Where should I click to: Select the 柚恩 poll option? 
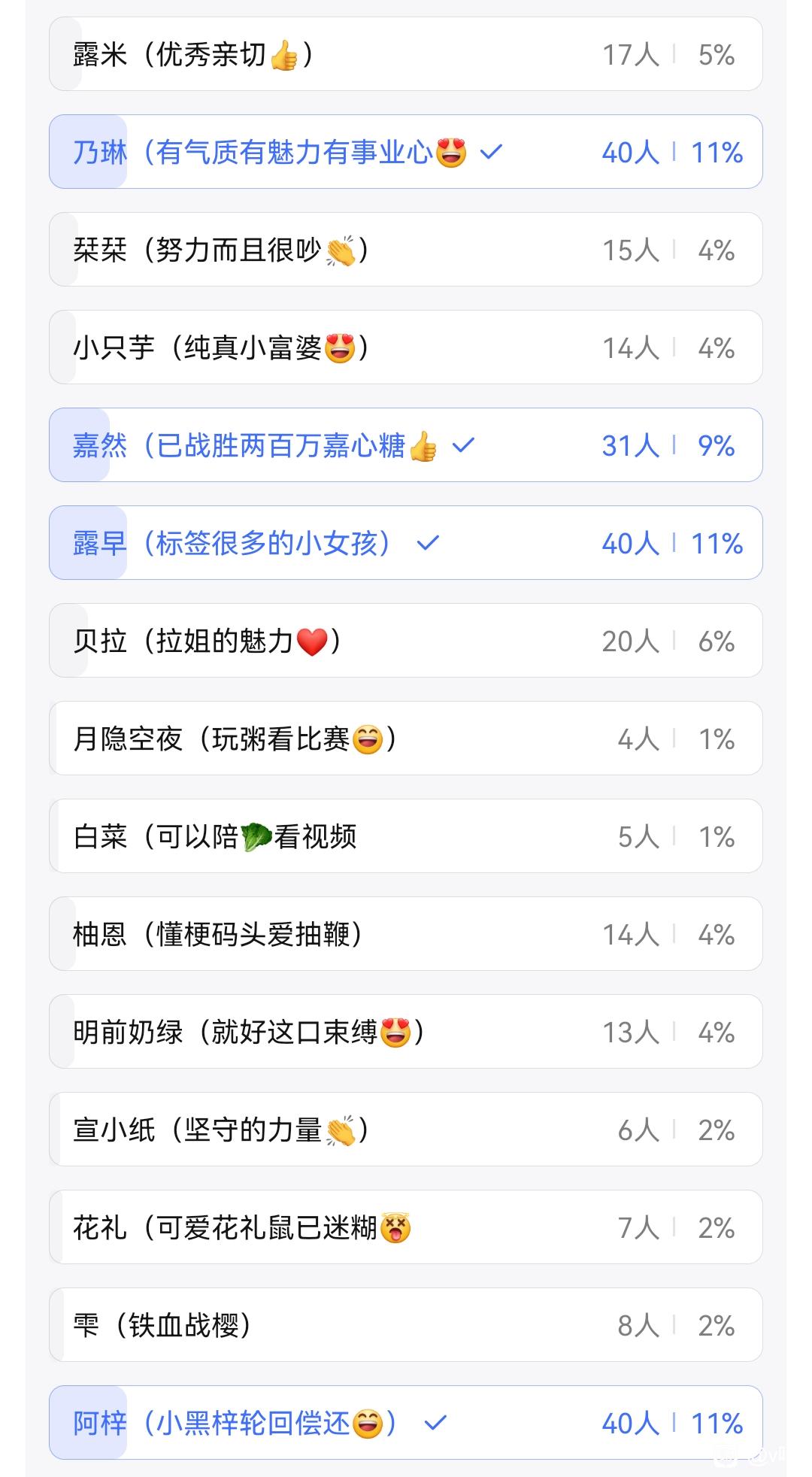(x=406, y=934)
